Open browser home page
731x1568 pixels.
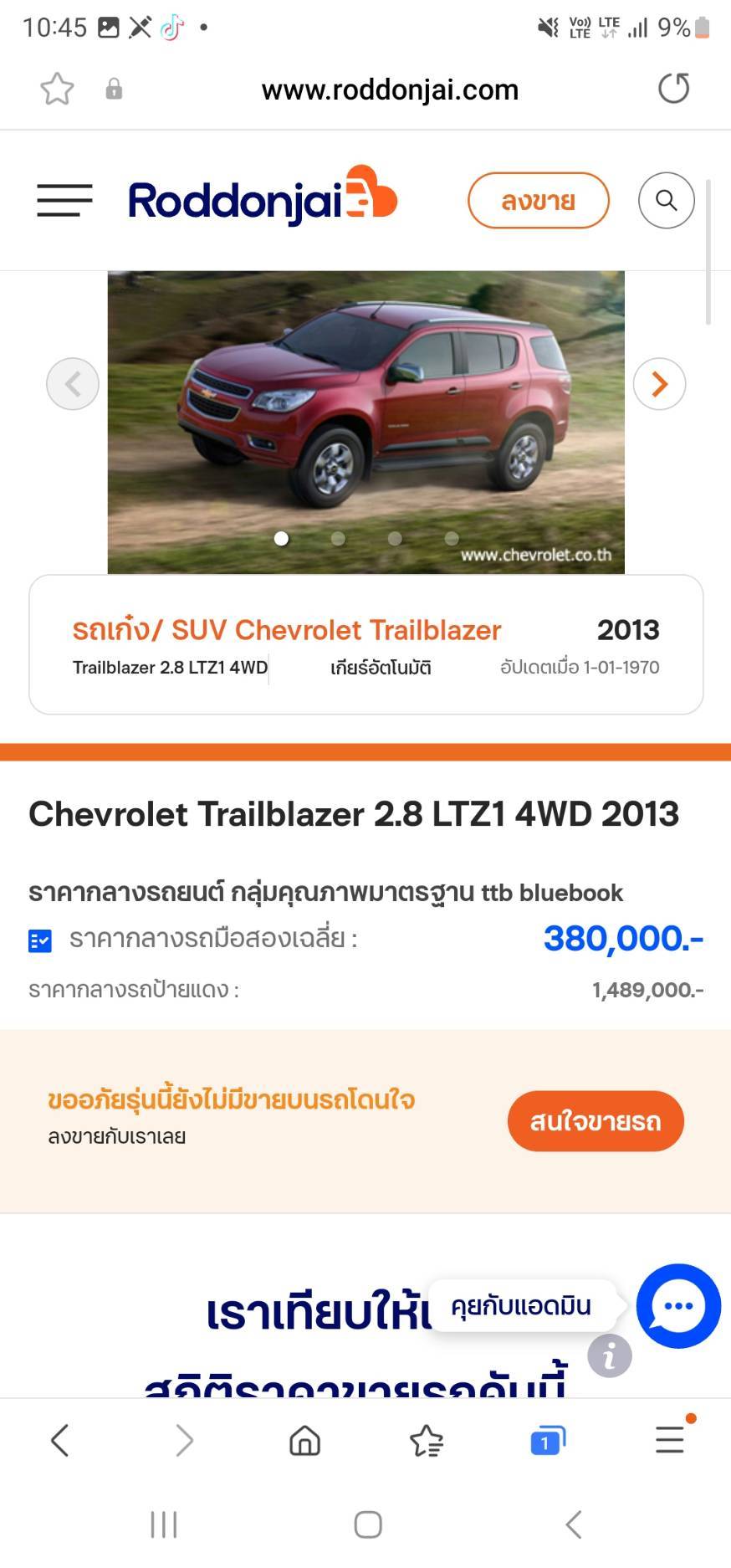(304, 1441)
